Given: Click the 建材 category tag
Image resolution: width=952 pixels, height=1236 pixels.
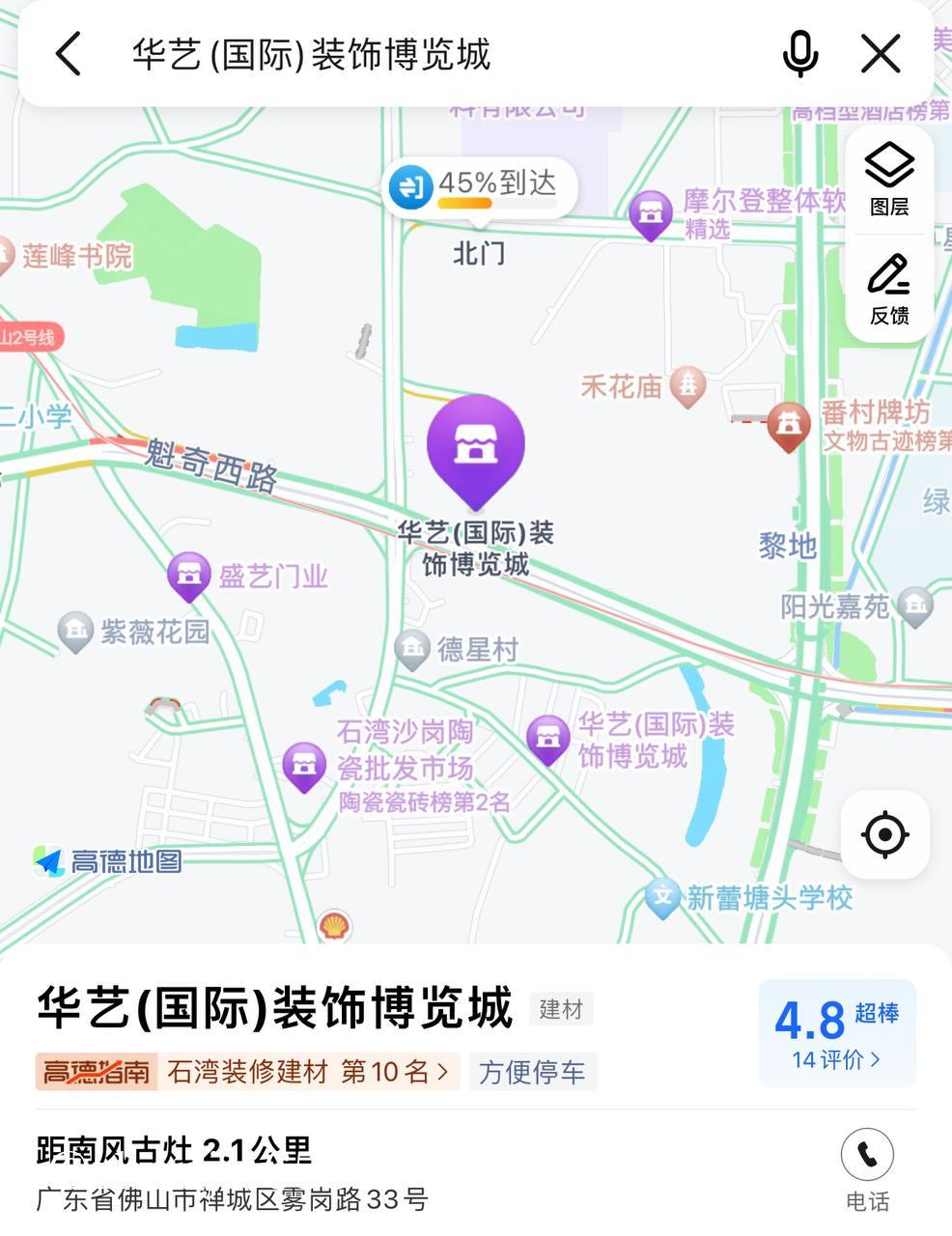Looking at the screenshot, I should pos(562,1009).
